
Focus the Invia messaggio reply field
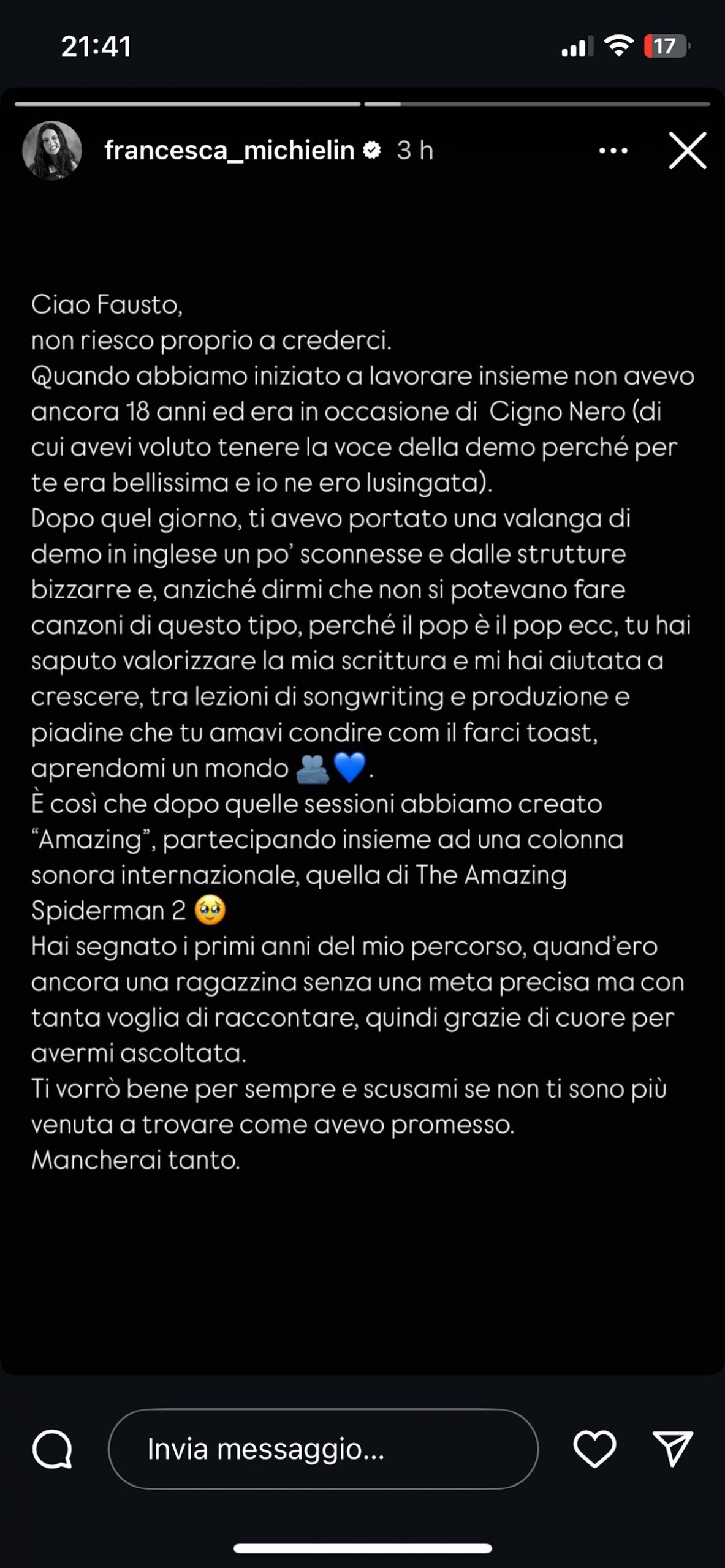click(x=323, y=1449)
